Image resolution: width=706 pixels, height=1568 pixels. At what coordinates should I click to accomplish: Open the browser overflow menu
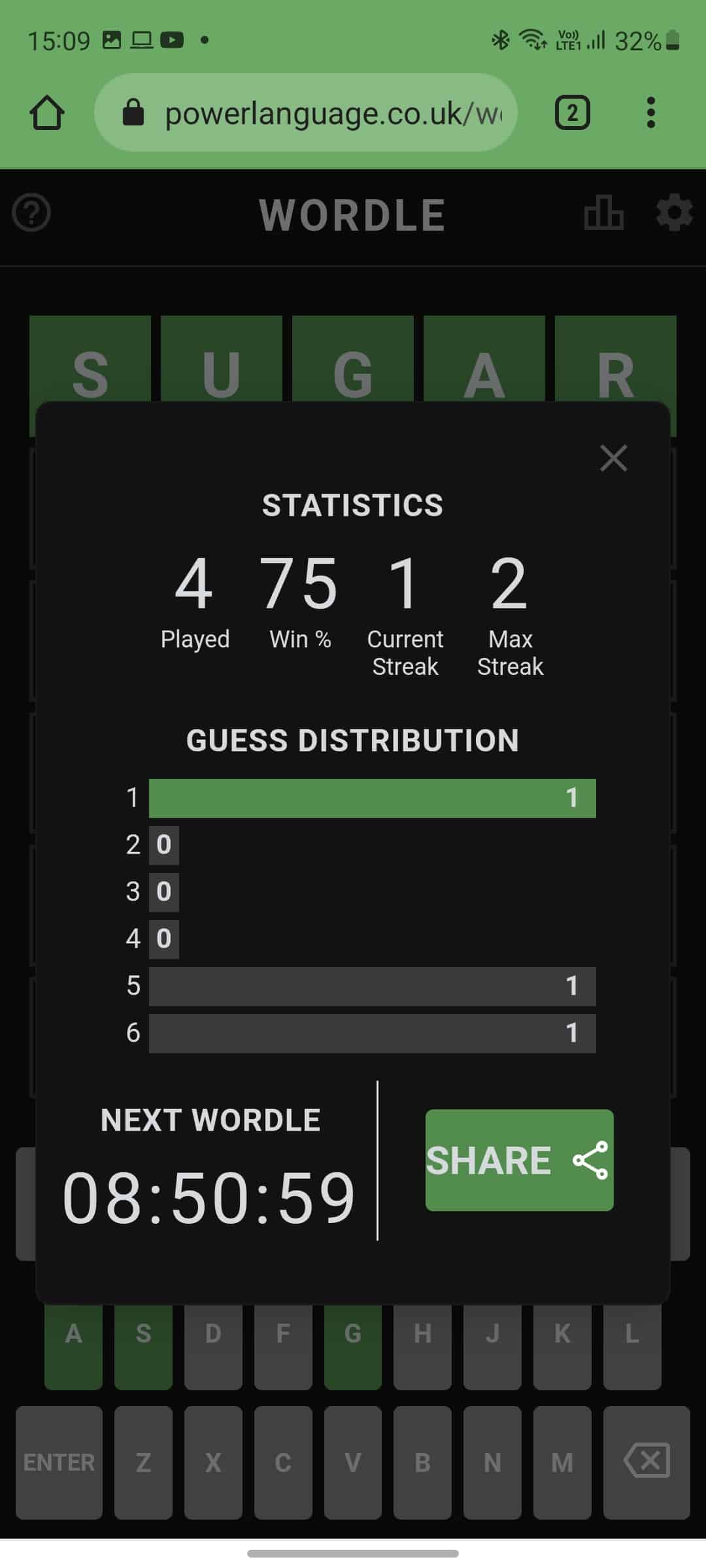click(x=650, y=113)
